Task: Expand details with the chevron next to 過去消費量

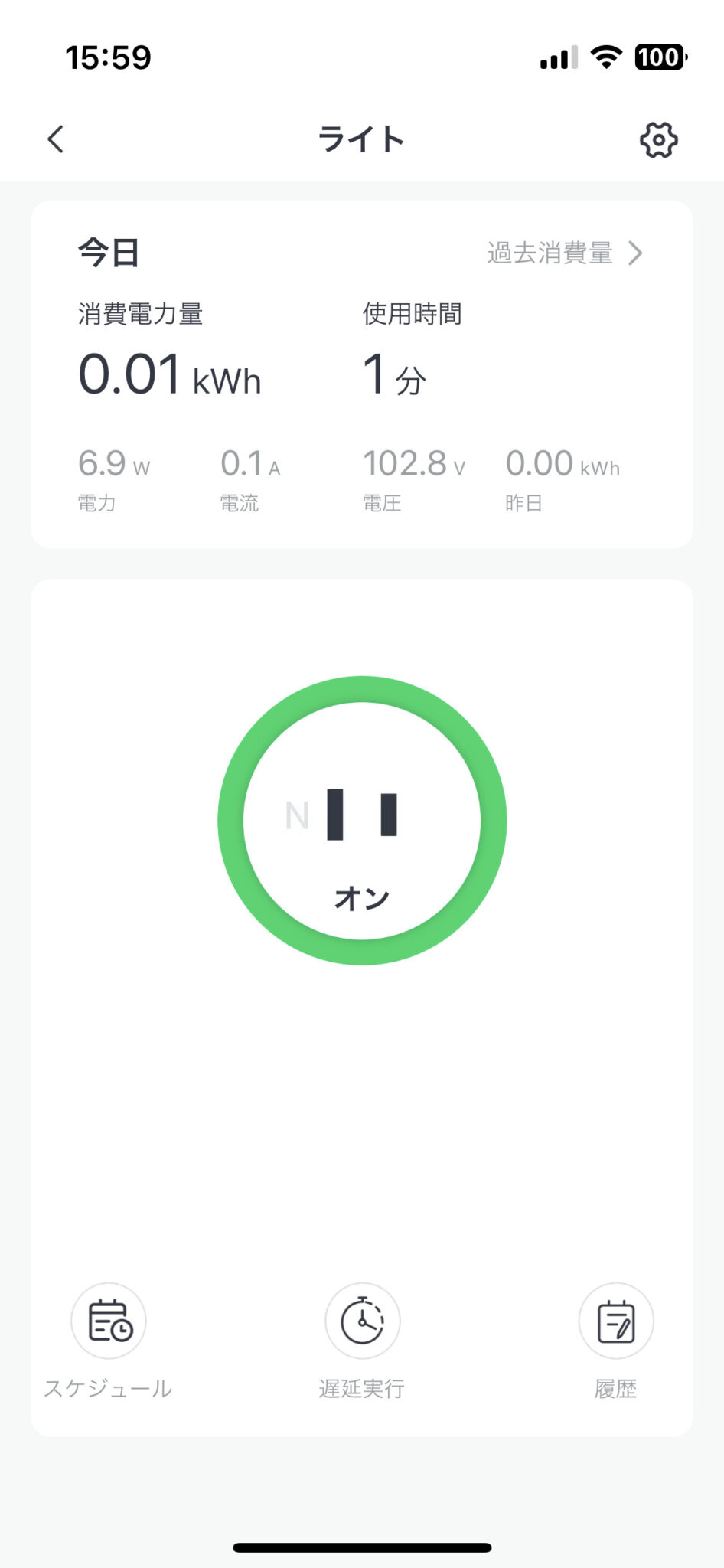Action: pos(637,254)
